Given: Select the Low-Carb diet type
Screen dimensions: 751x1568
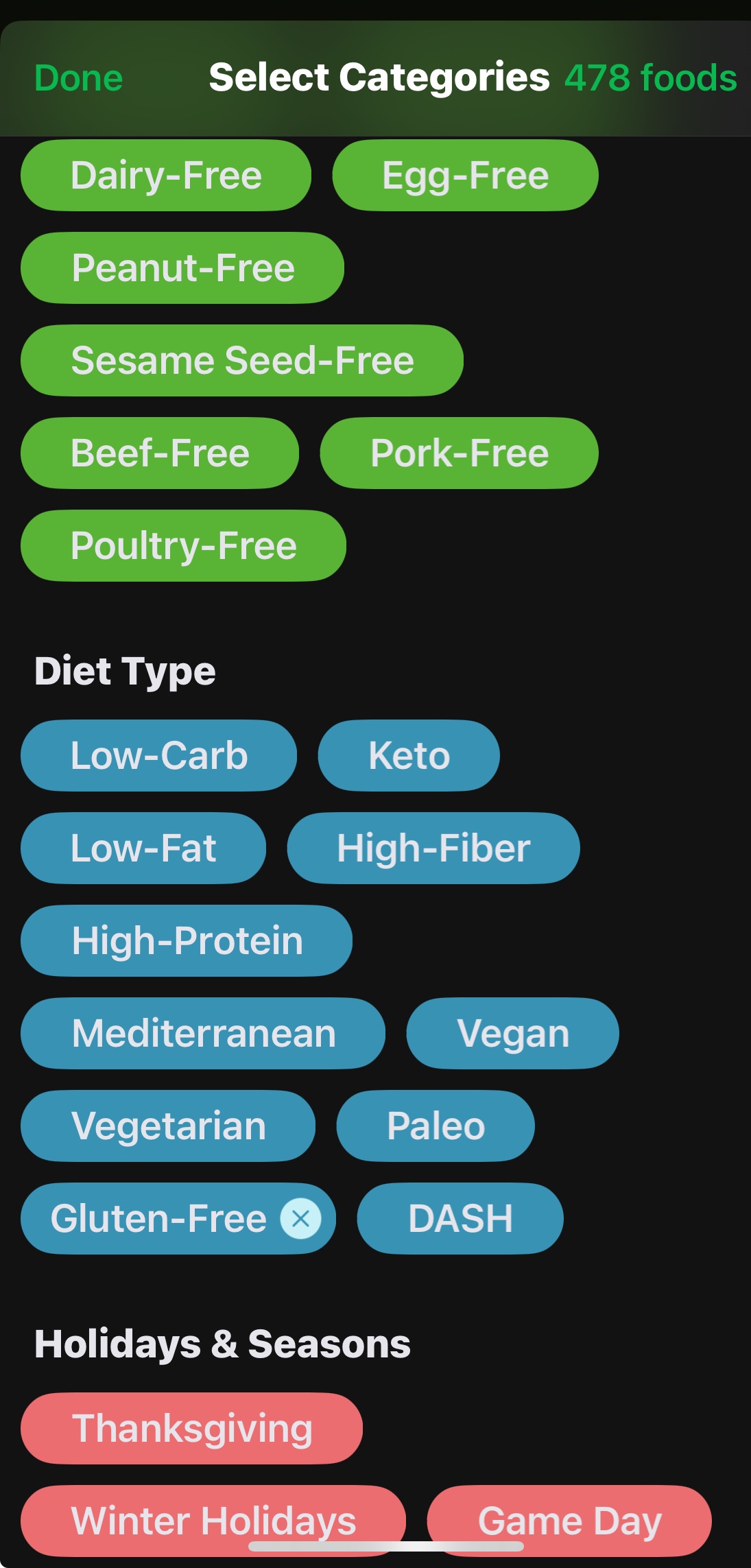Looking at the screenshot, I should [158, 756].
